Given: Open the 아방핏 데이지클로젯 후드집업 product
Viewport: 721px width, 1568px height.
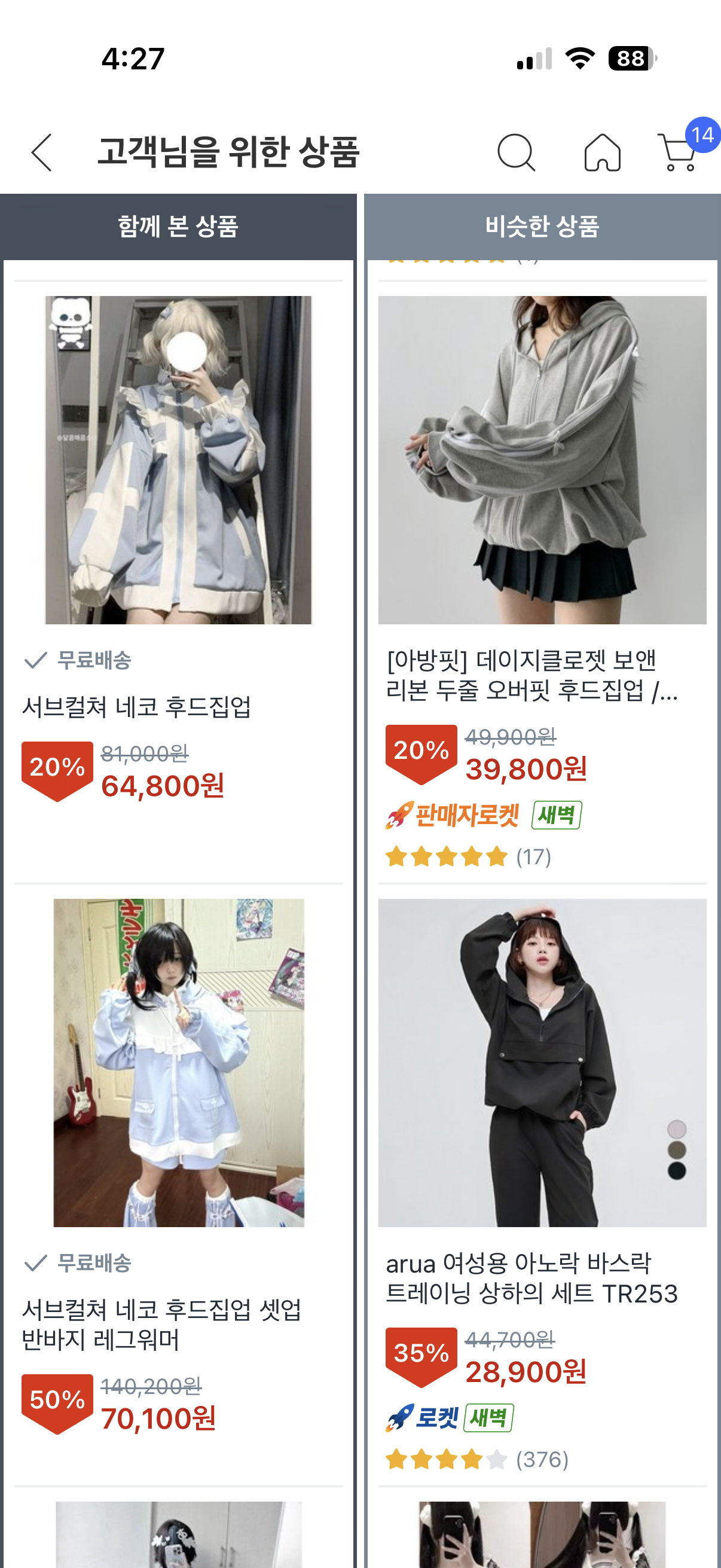Looking at the screenshot, I should [x=542, y=460].
